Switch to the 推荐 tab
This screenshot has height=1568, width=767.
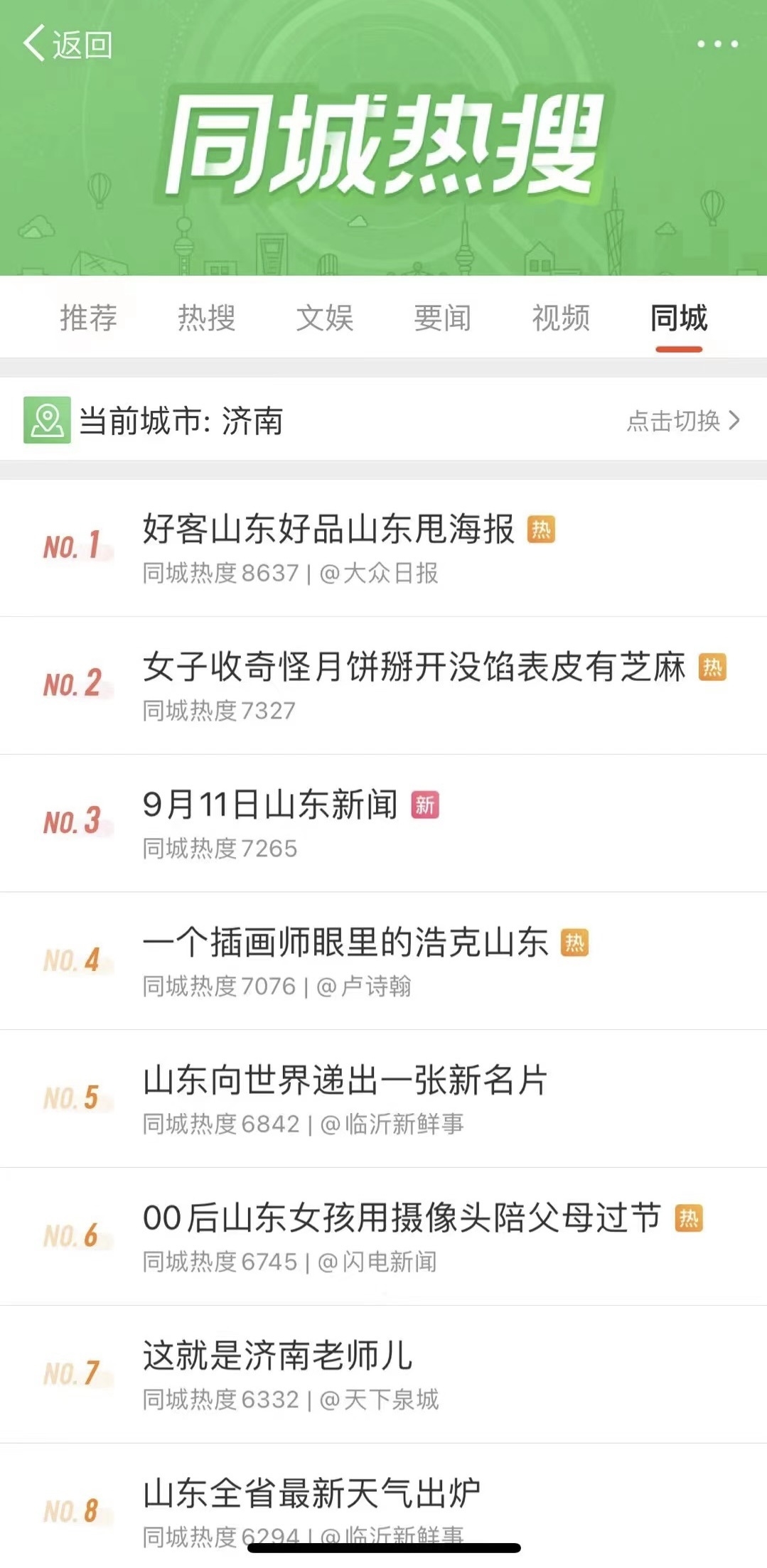(88, 318)
